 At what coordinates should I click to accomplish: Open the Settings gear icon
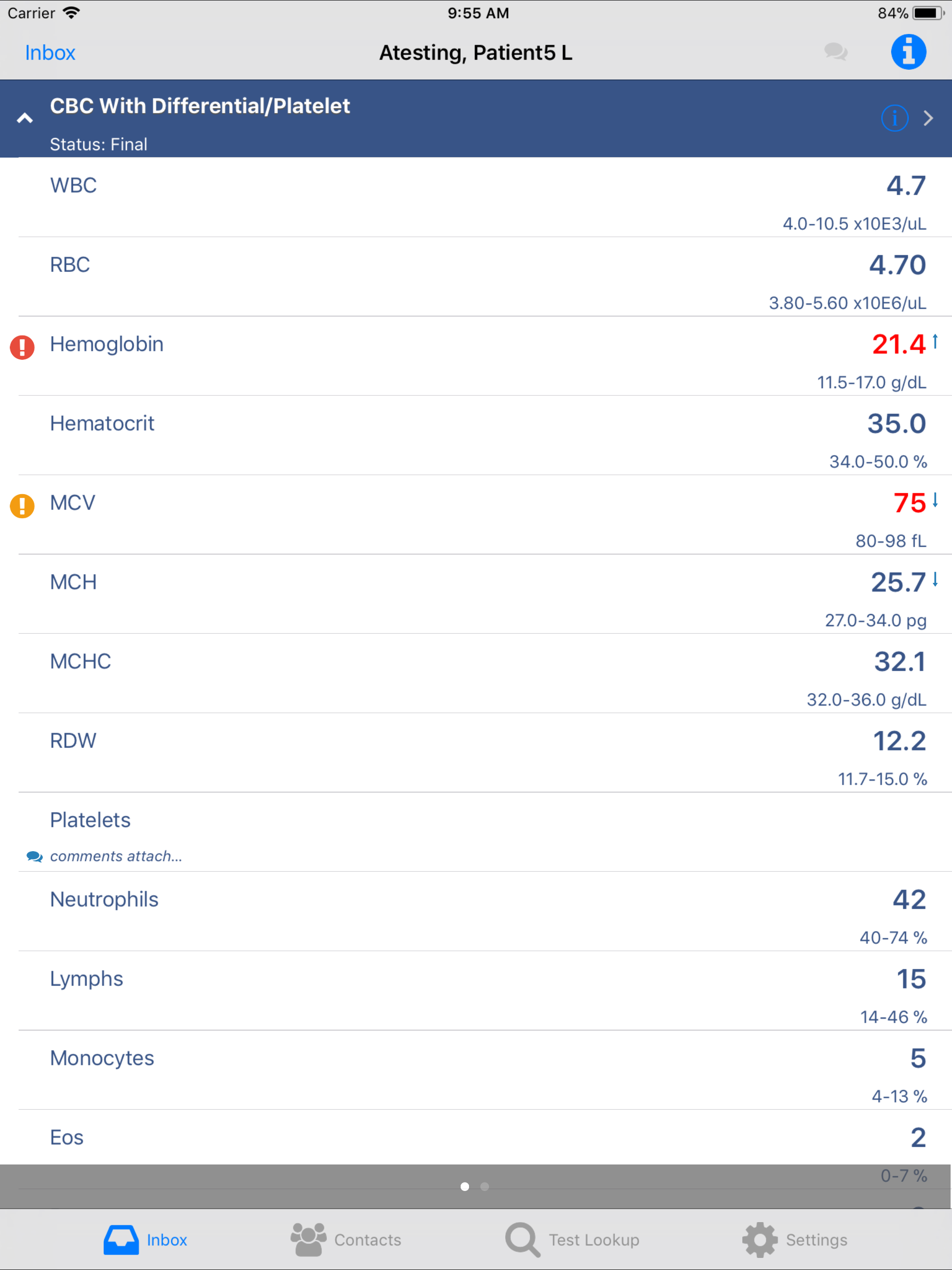point(759,1239)
